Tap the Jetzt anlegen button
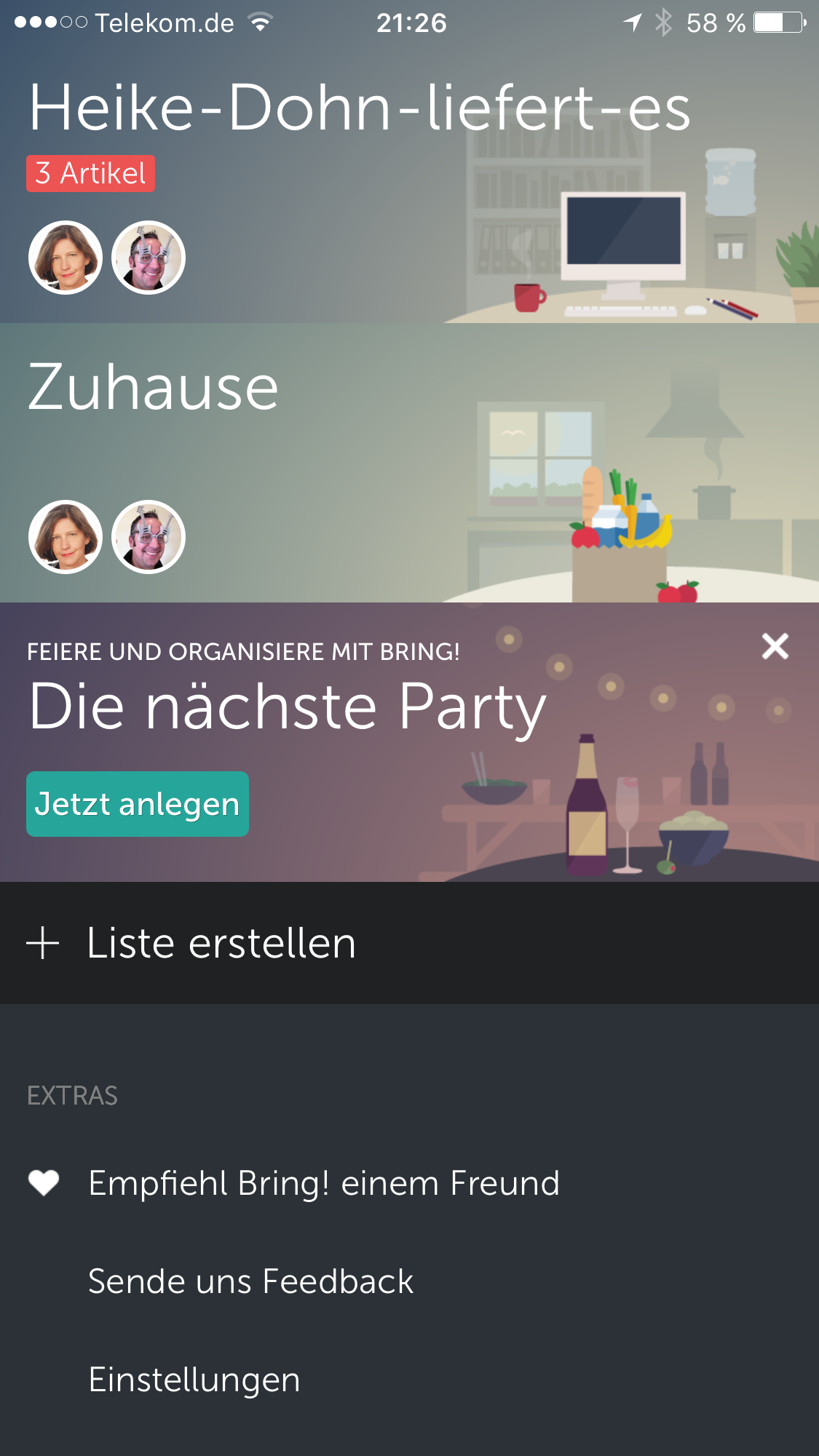 pos(138,804)
